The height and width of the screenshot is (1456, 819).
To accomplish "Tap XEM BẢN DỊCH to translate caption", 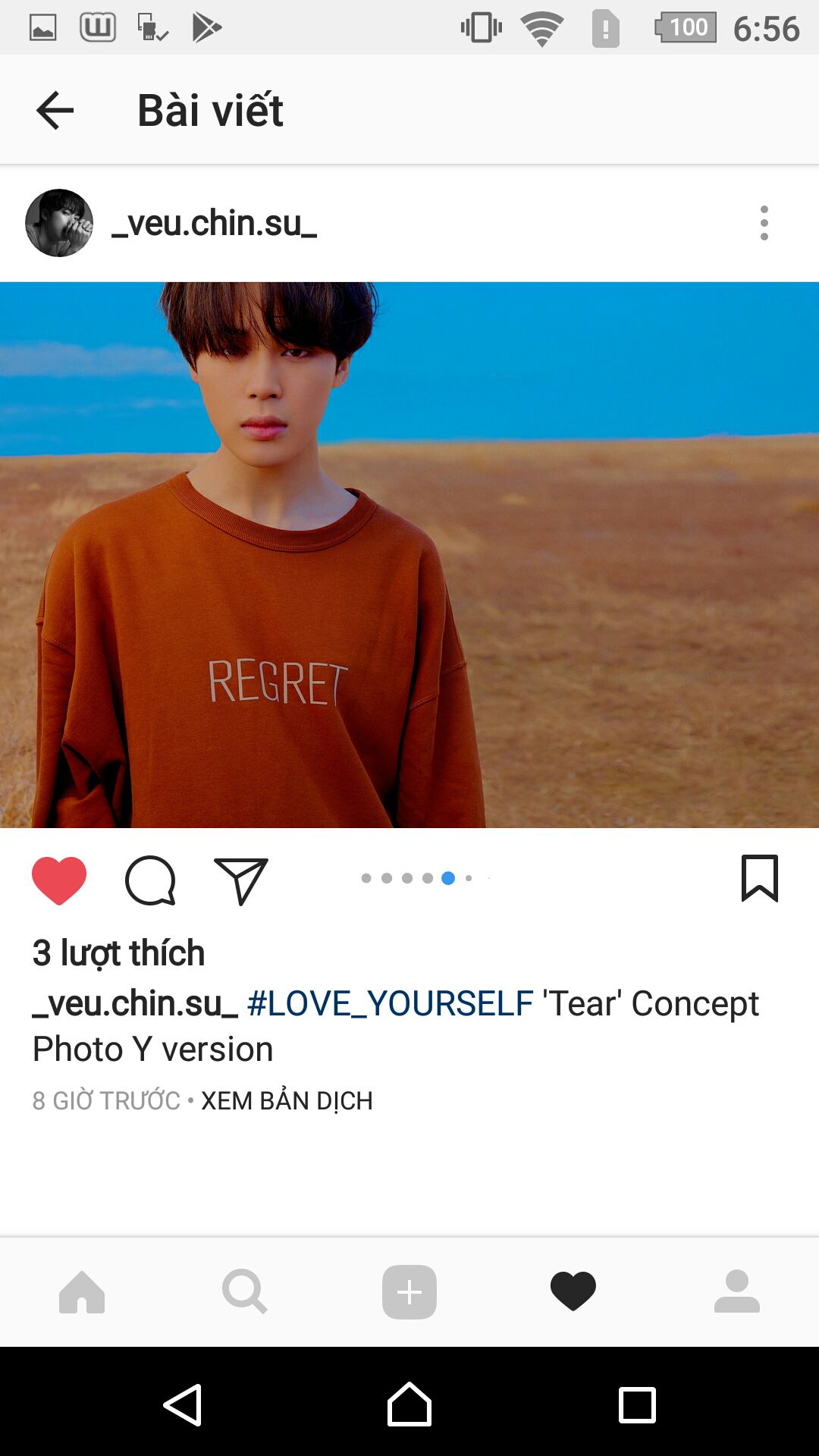I will 287,1100.
